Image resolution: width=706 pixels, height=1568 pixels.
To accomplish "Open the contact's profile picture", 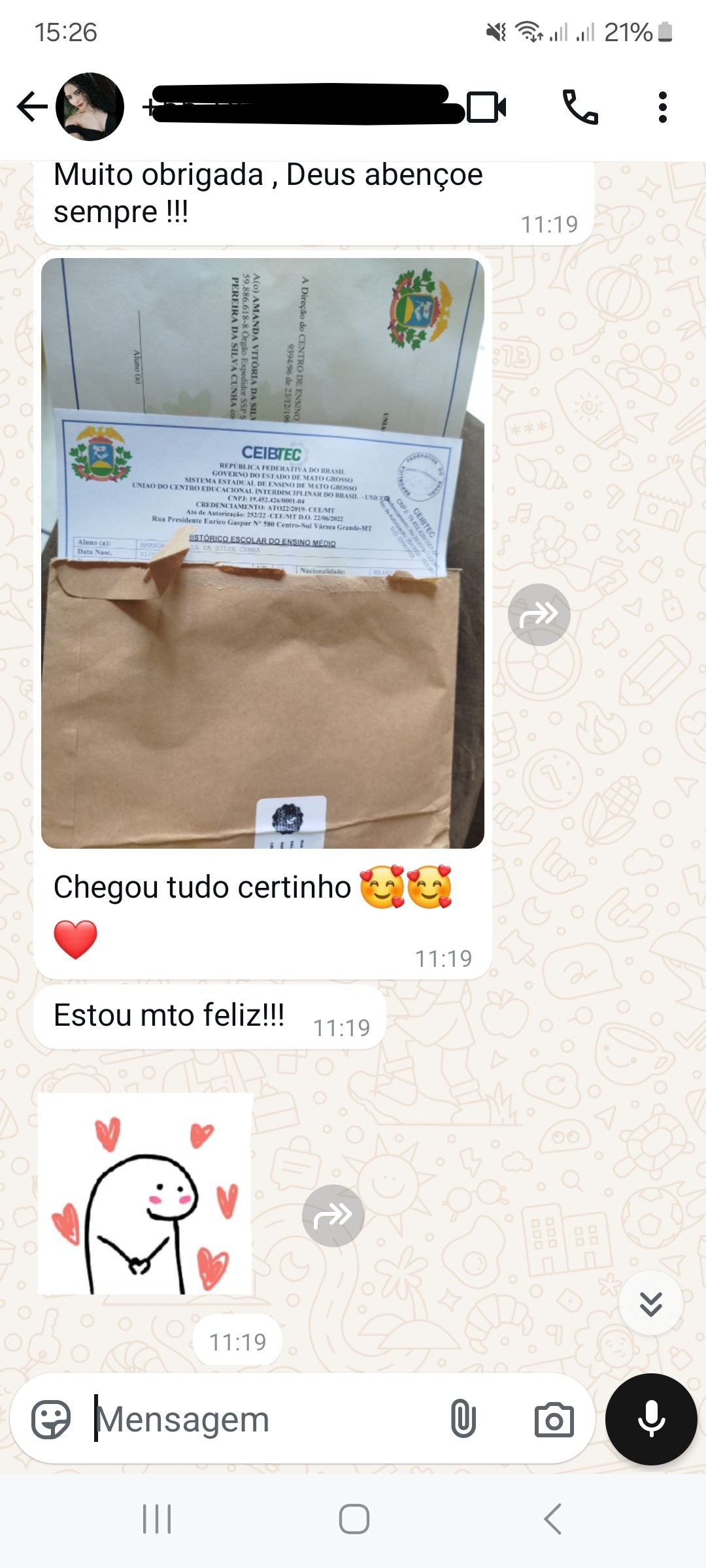I will 90,107.
